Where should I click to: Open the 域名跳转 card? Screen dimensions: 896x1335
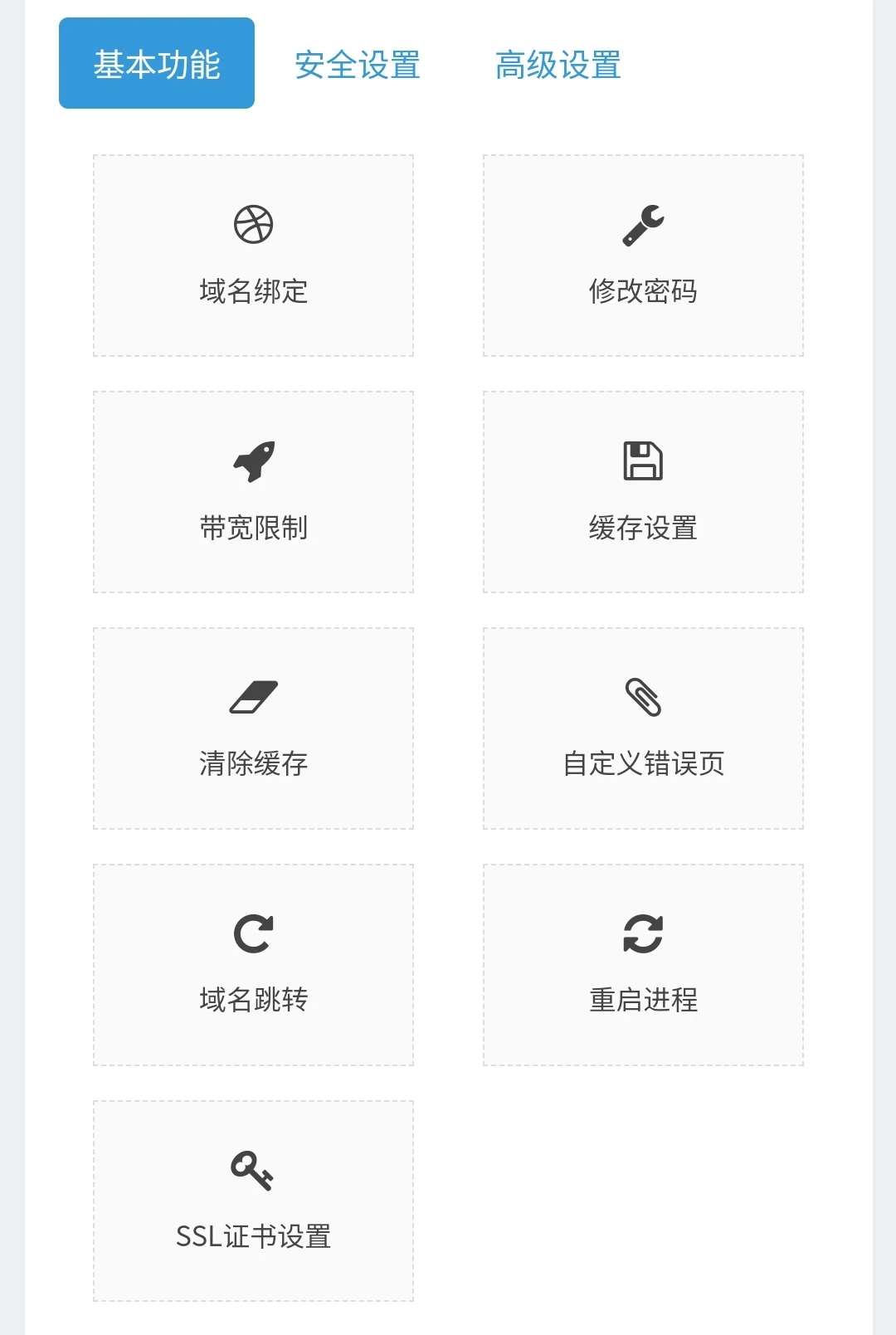253,965
